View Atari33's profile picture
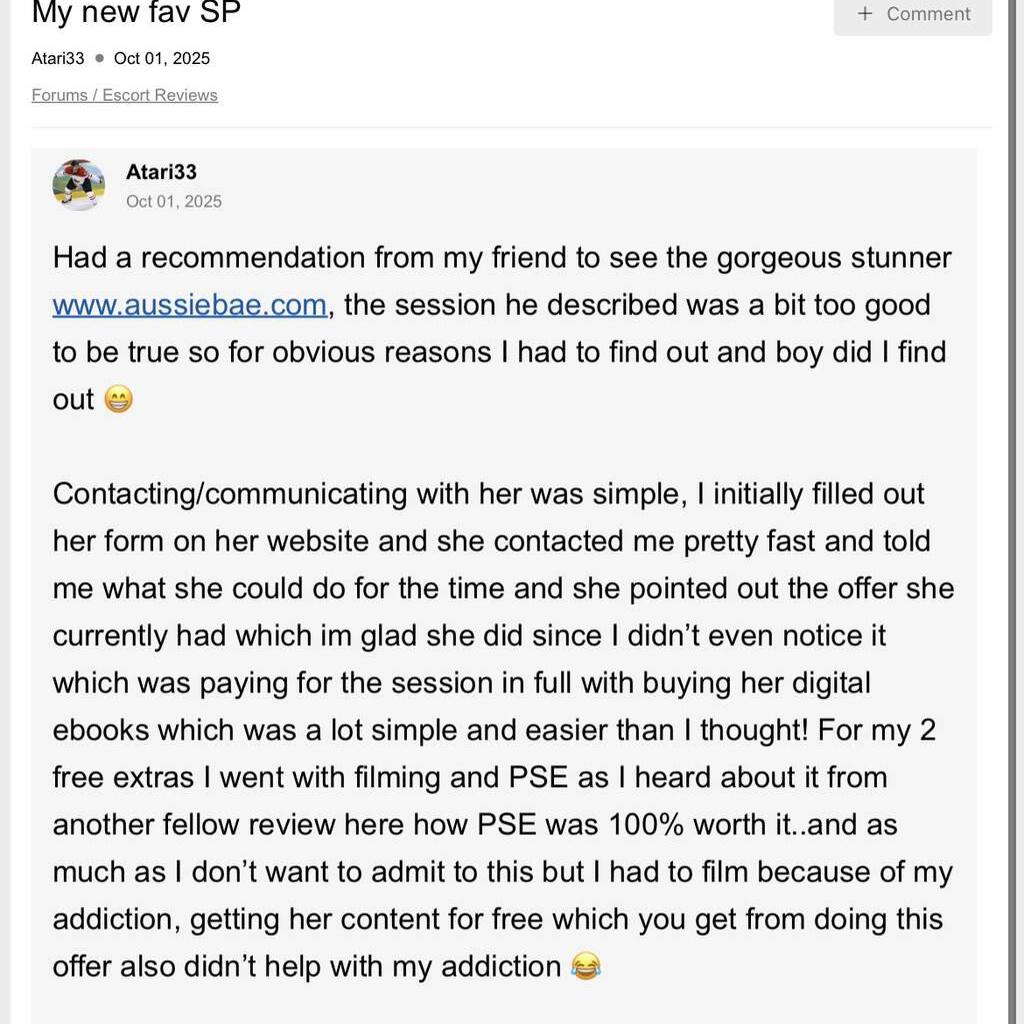Image resolution: width=1024 pixels, height=1024 pixels. 79,185
